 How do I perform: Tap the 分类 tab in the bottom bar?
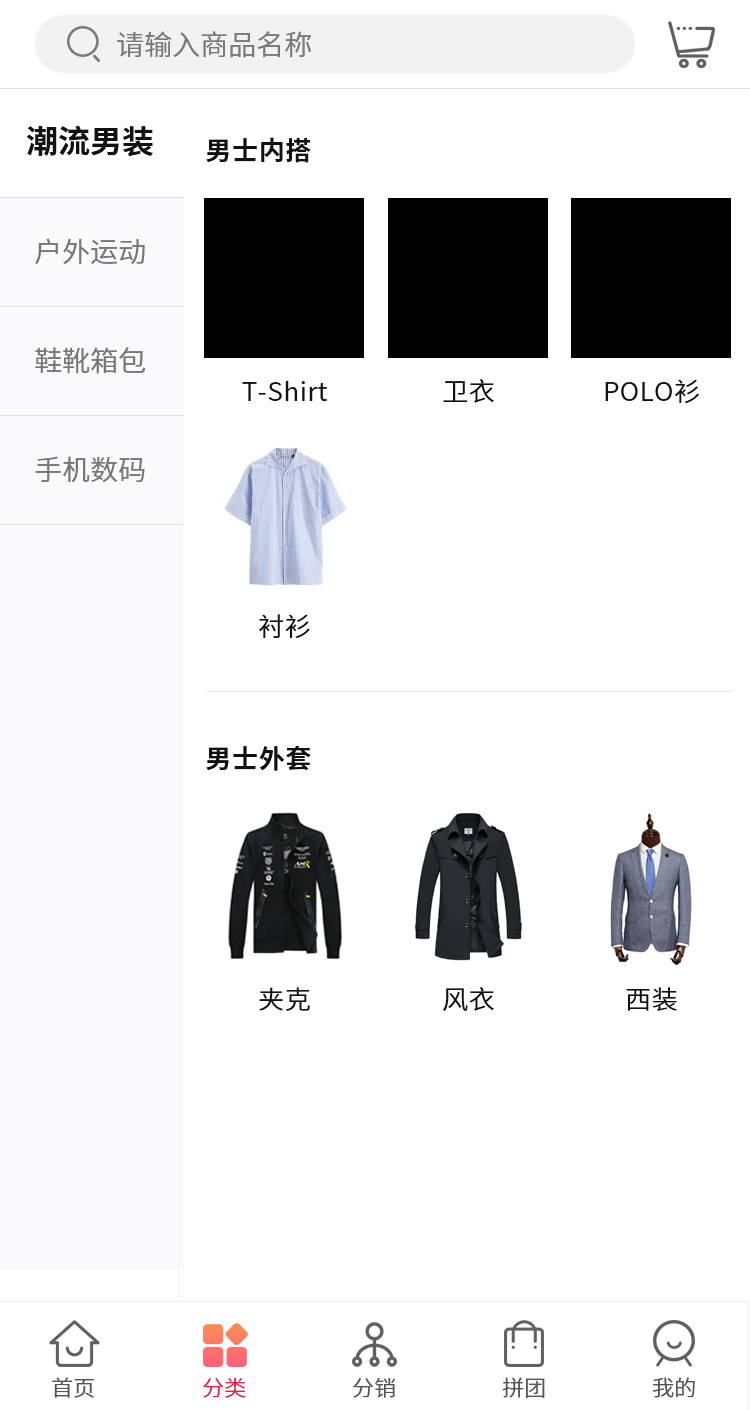coord(224,1357)
